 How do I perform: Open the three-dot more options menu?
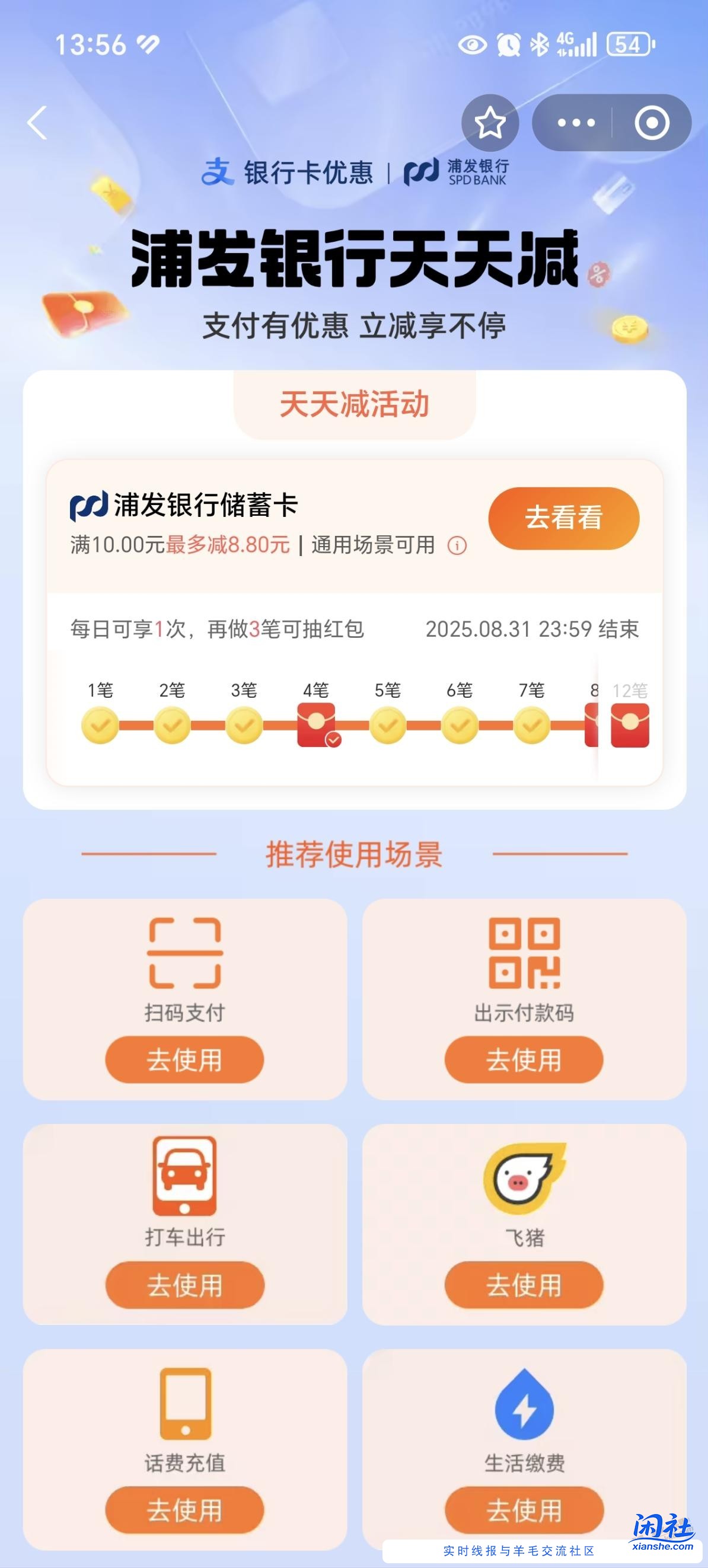click(x=575, y=123)
